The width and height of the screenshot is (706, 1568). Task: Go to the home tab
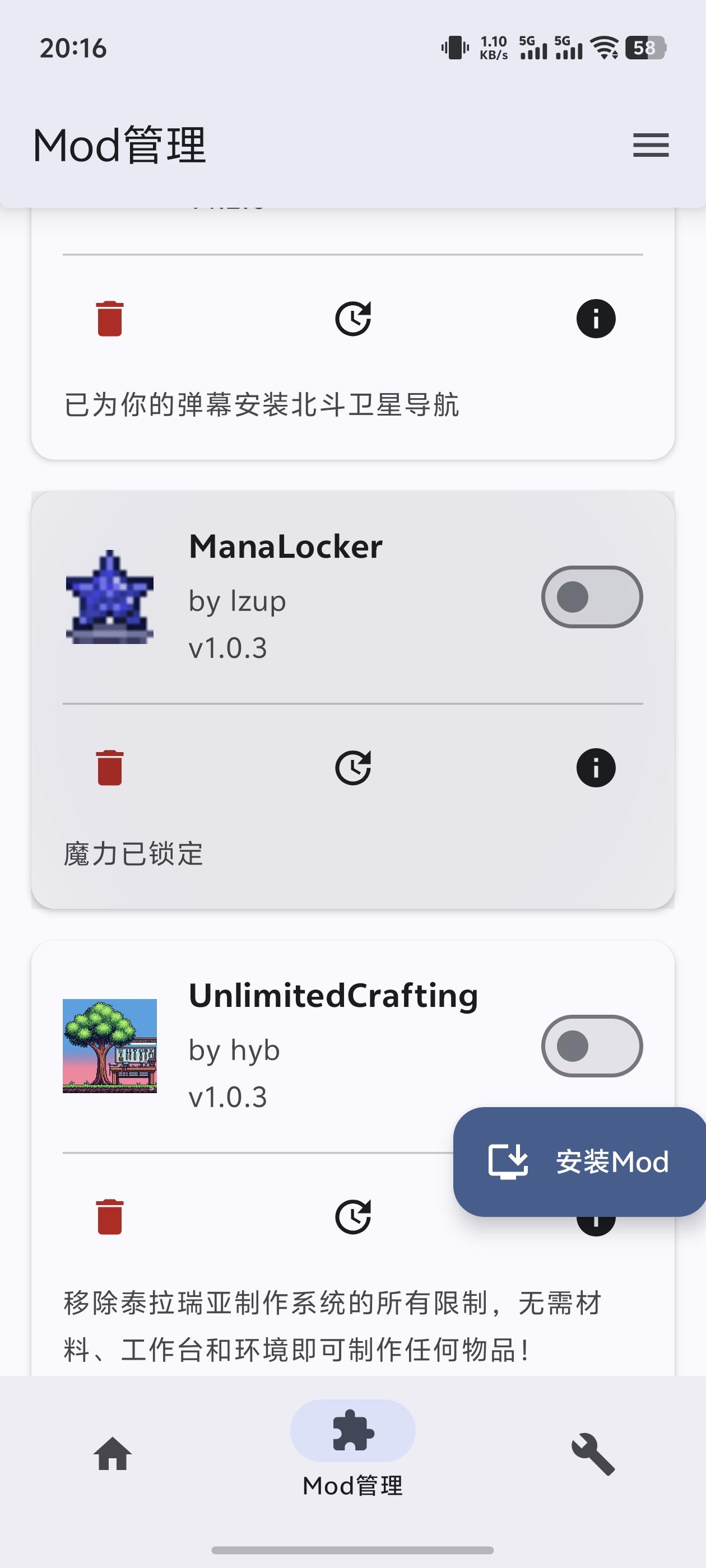click(113, 1454)
